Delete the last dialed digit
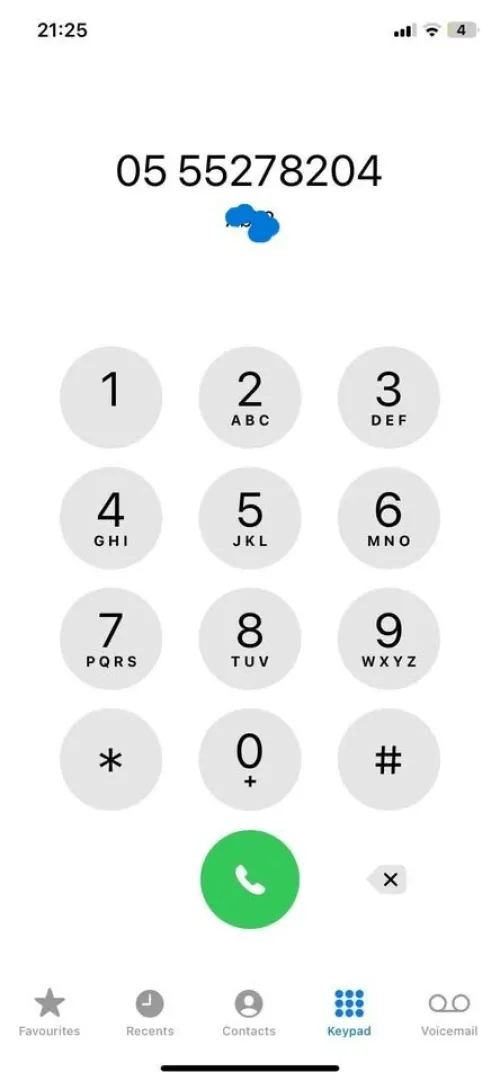 pos(388,879)
